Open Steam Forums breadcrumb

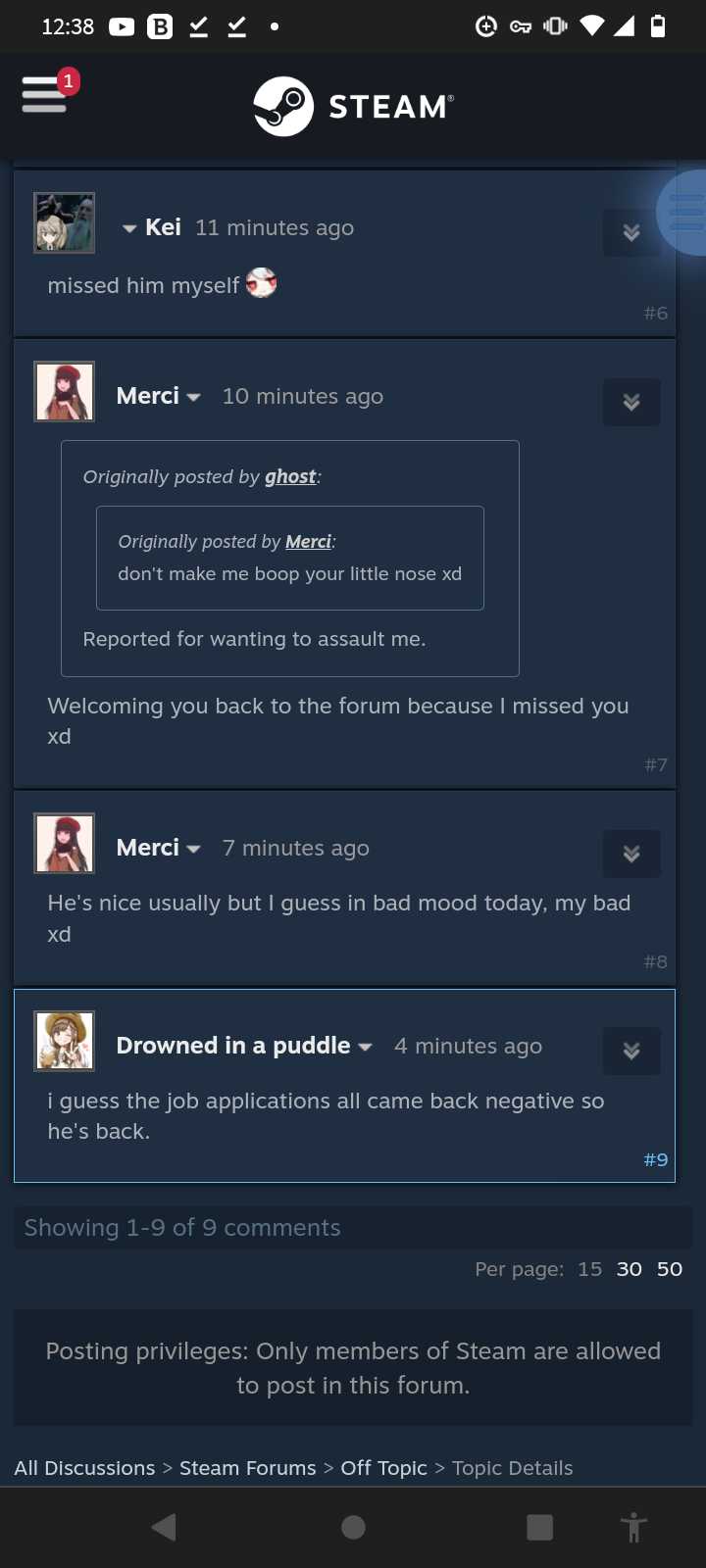pos(248,1468)
